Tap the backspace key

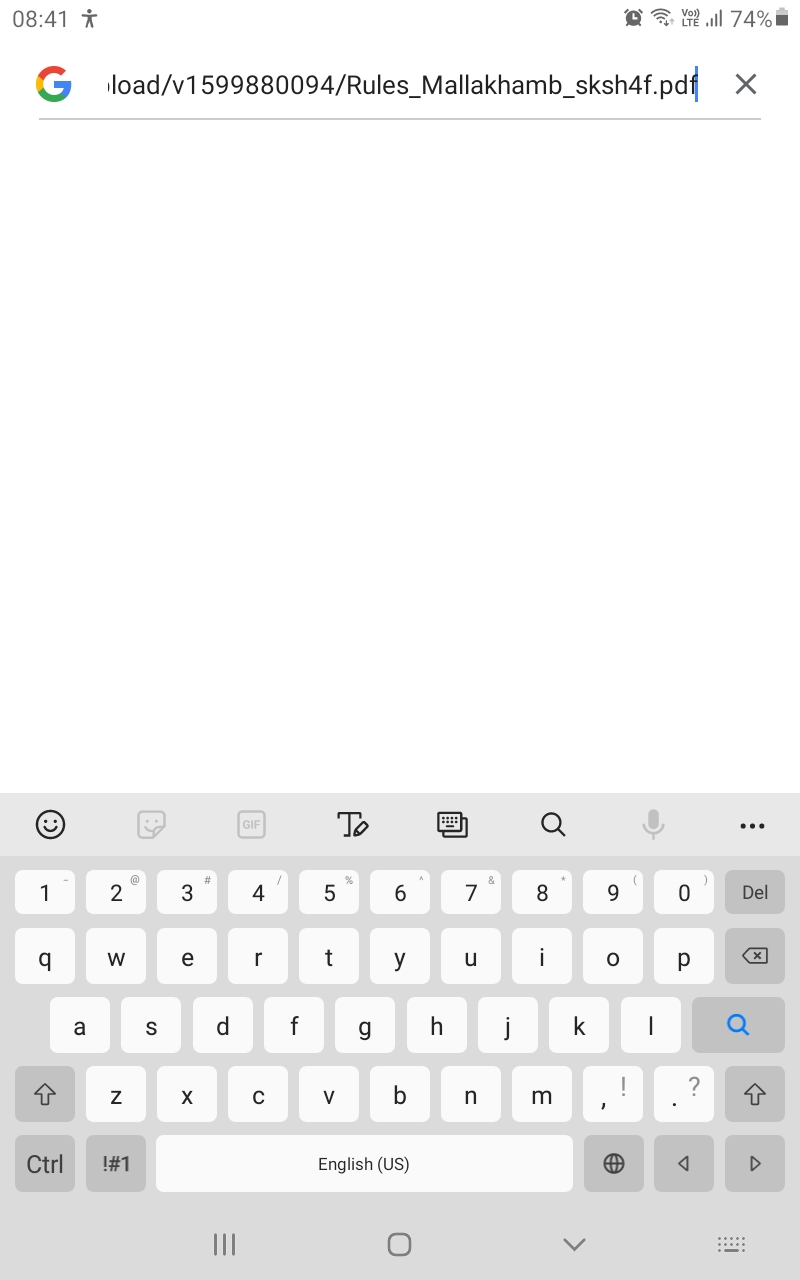coord(754,956)
